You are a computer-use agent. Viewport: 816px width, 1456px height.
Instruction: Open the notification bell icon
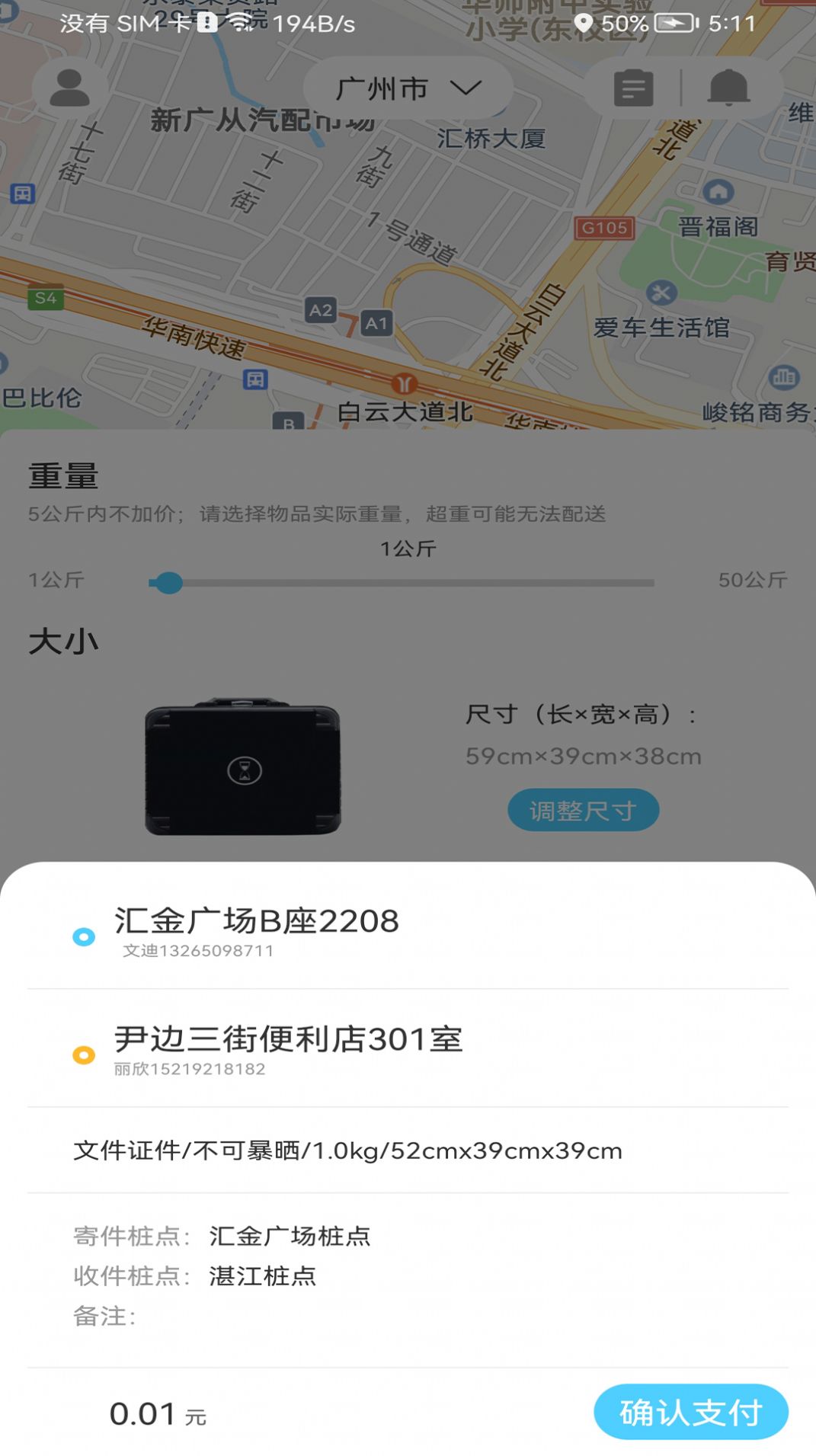pyautogui.click(x=729, y=87)
